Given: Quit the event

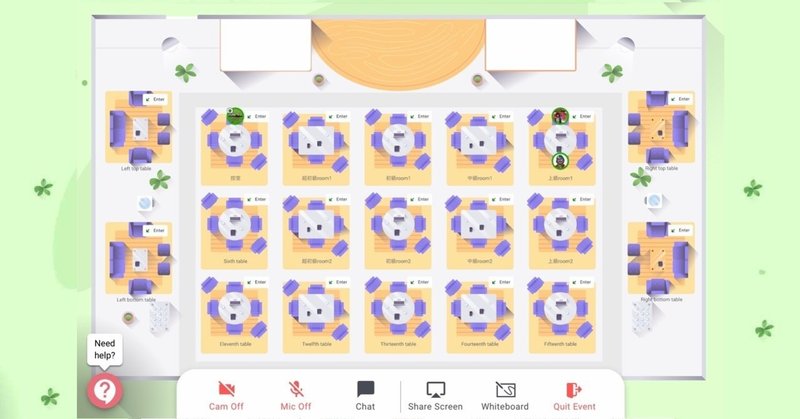Looking at the screenshot, I should point(574,395).
